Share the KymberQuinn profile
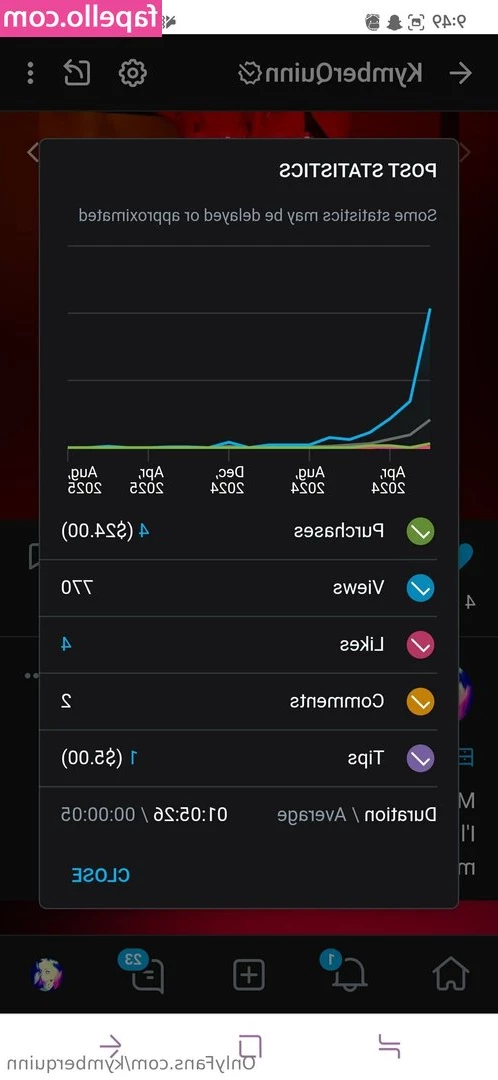The width and height of the screenshot is (498, 1080). tap(78, 73)
